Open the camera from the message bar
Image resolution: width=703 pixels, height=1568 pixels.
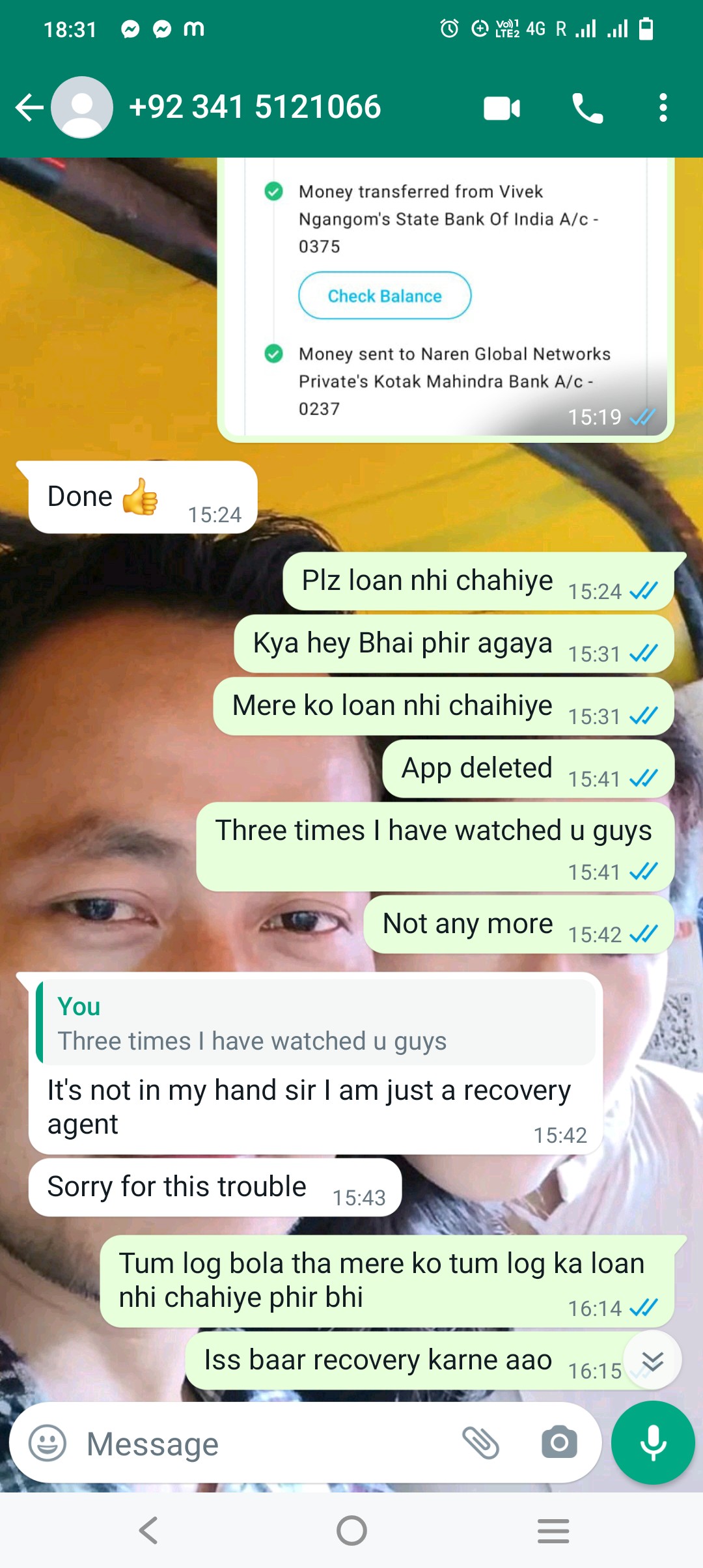[559, 1442]
